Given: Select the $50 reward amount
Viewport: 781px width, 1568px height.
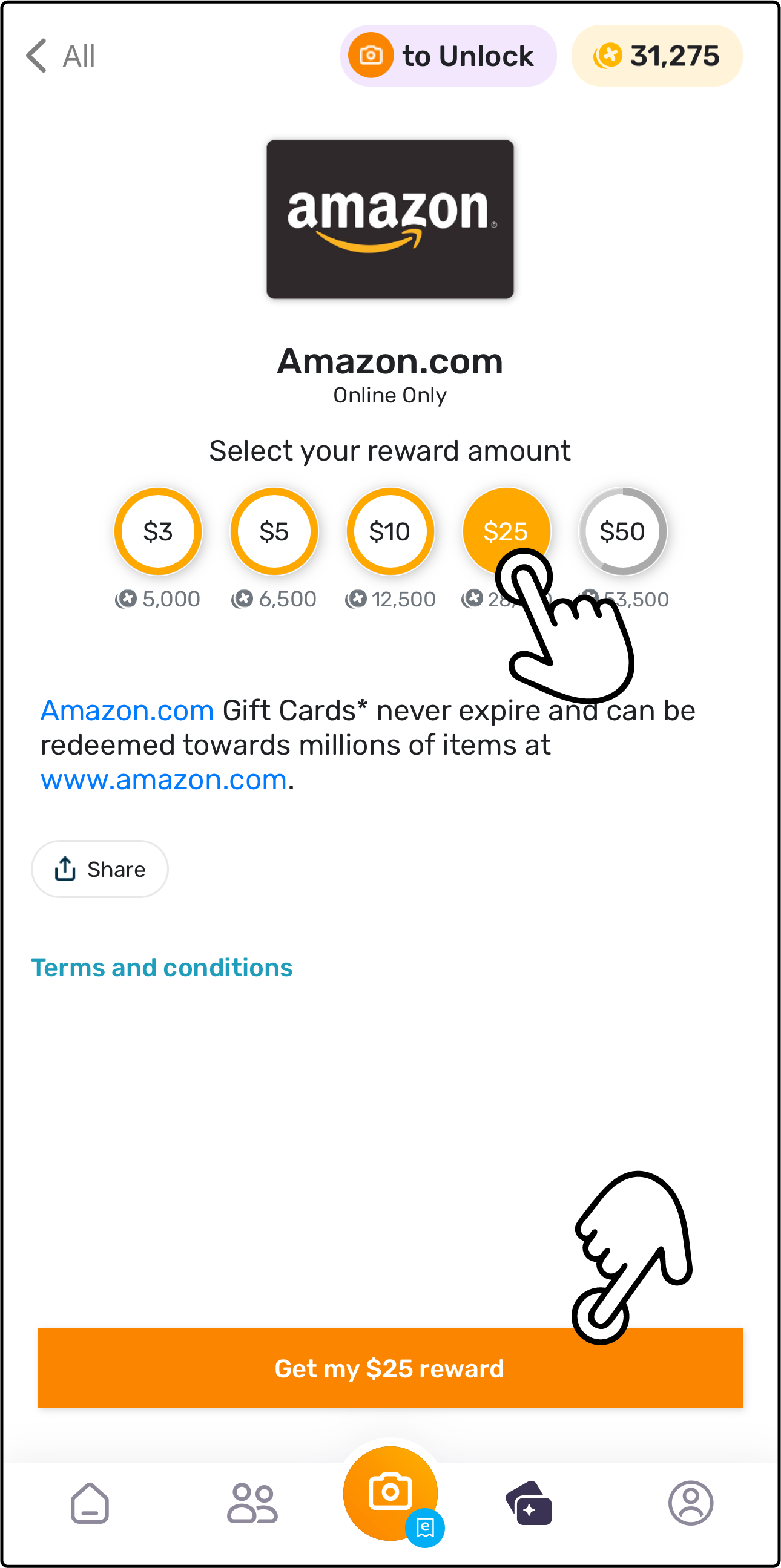Looking at the screenshot, I should pyautogui.click(x=622, y=531).
